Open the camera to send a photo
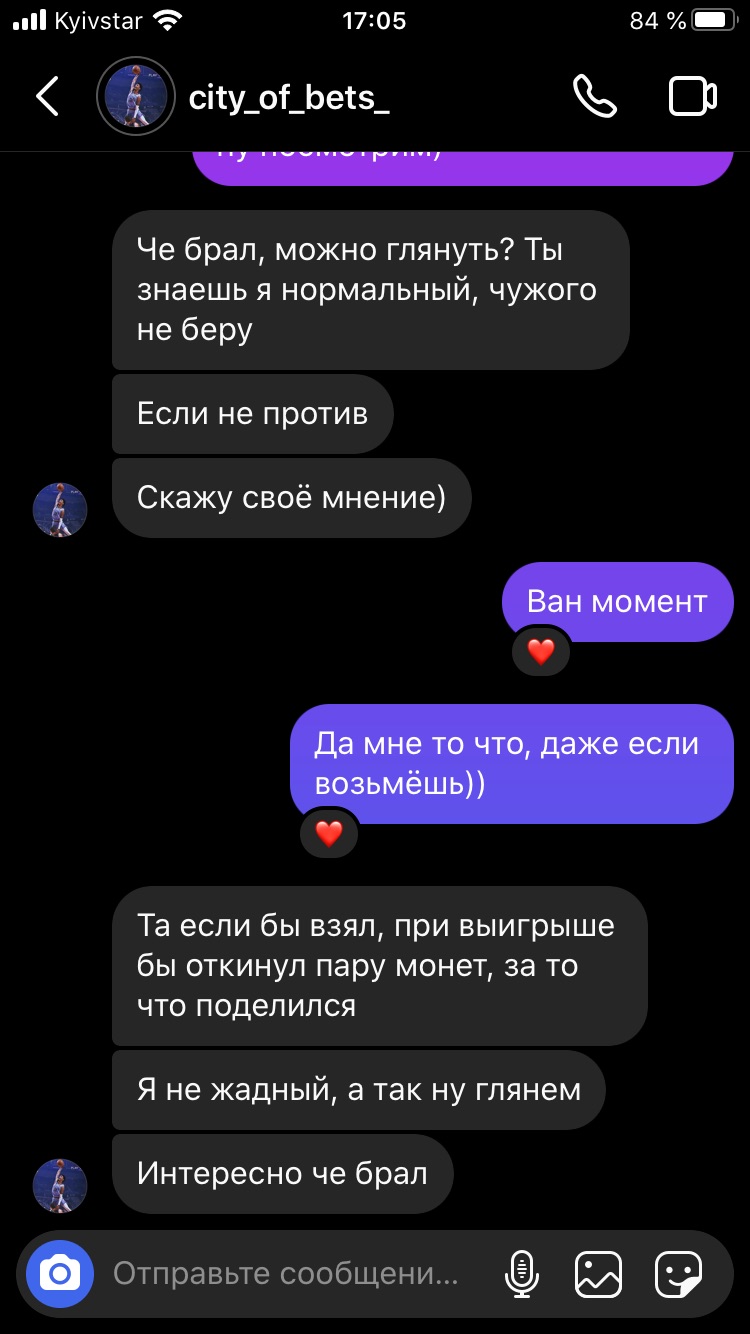 coord(60,1274)
